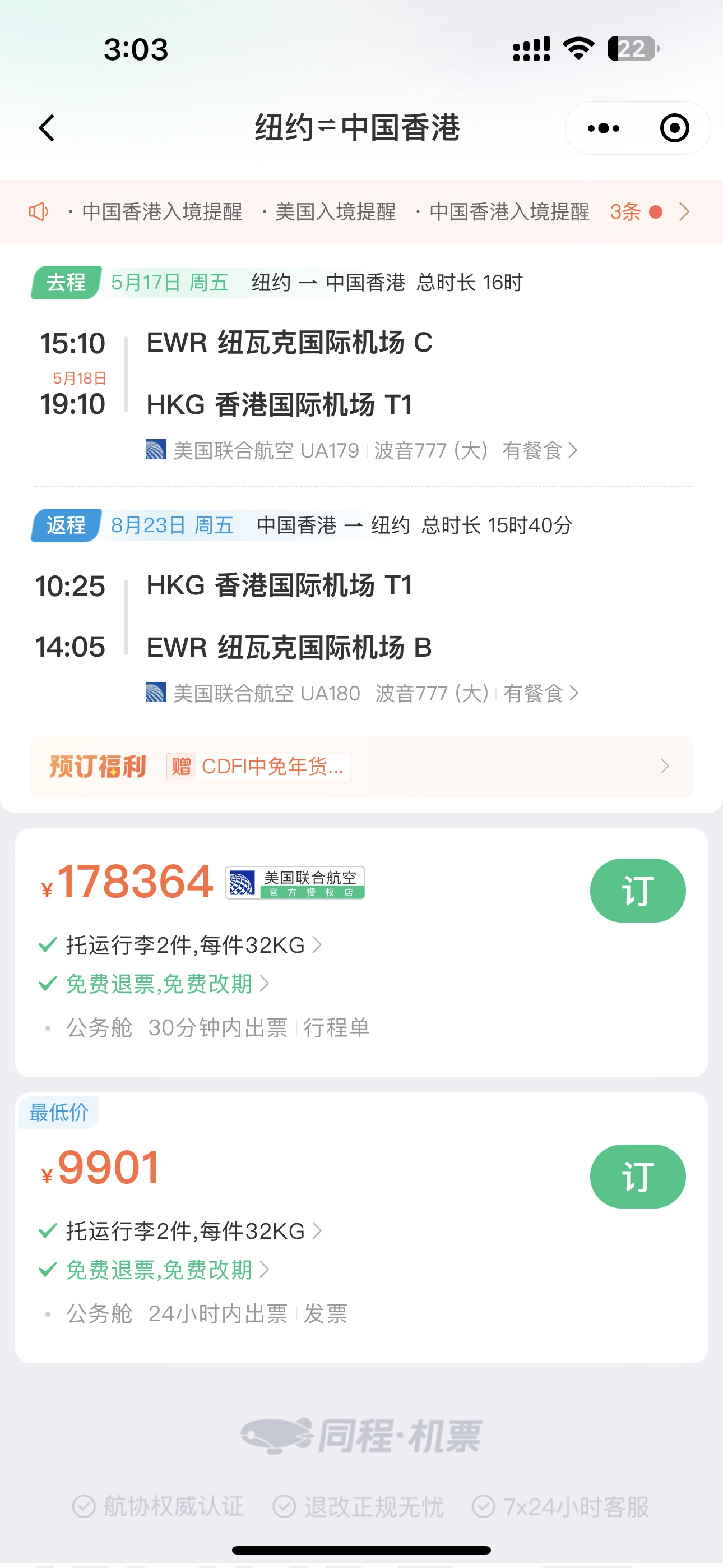Open the 预订福利 booking benefits banner
723x1568 pixels.
pos(361,767)
